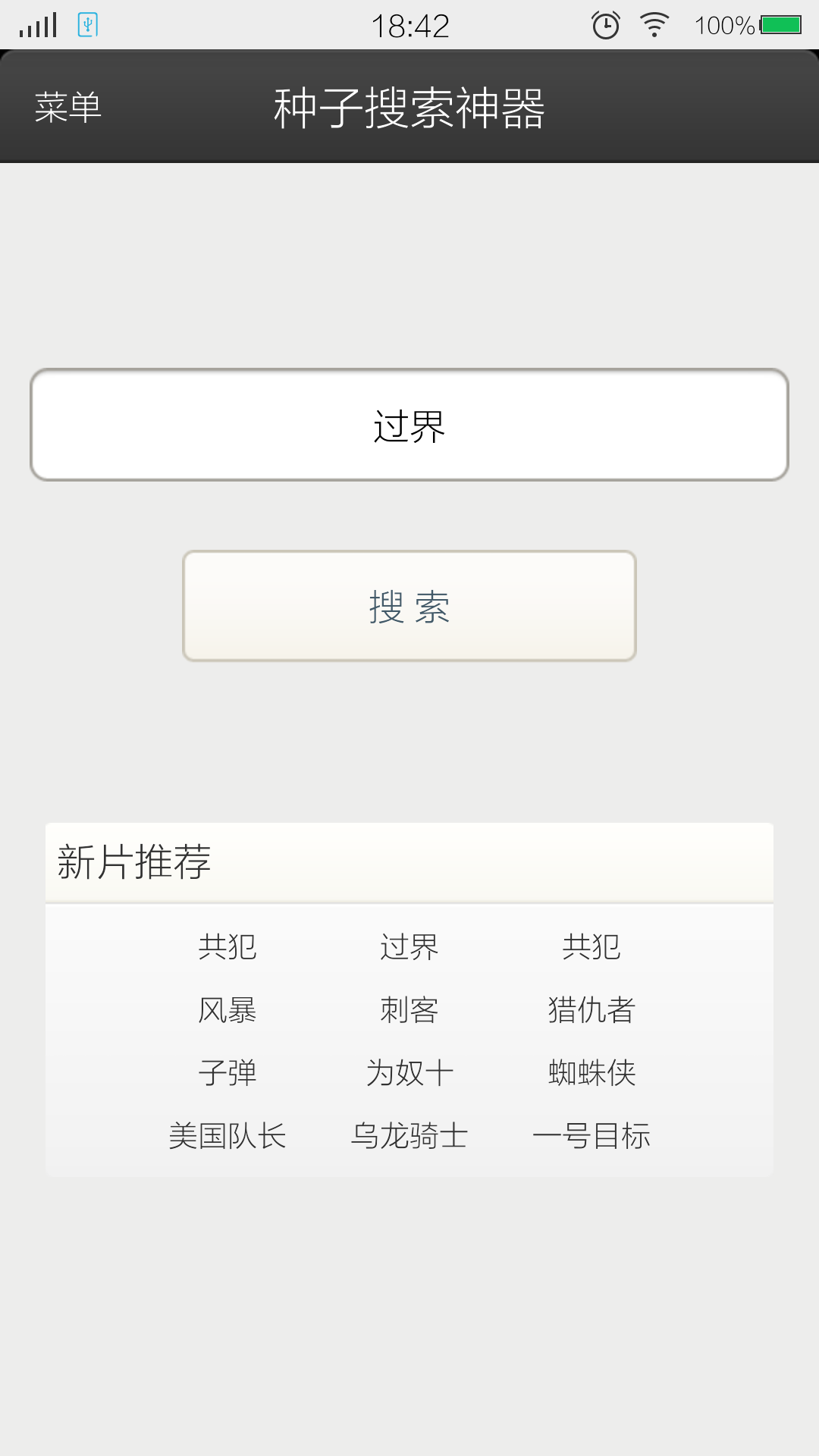Tap 乌龙骑士 recommendation
The width and height of the screenshot is (819, 1456).
tap(409, 1135)
